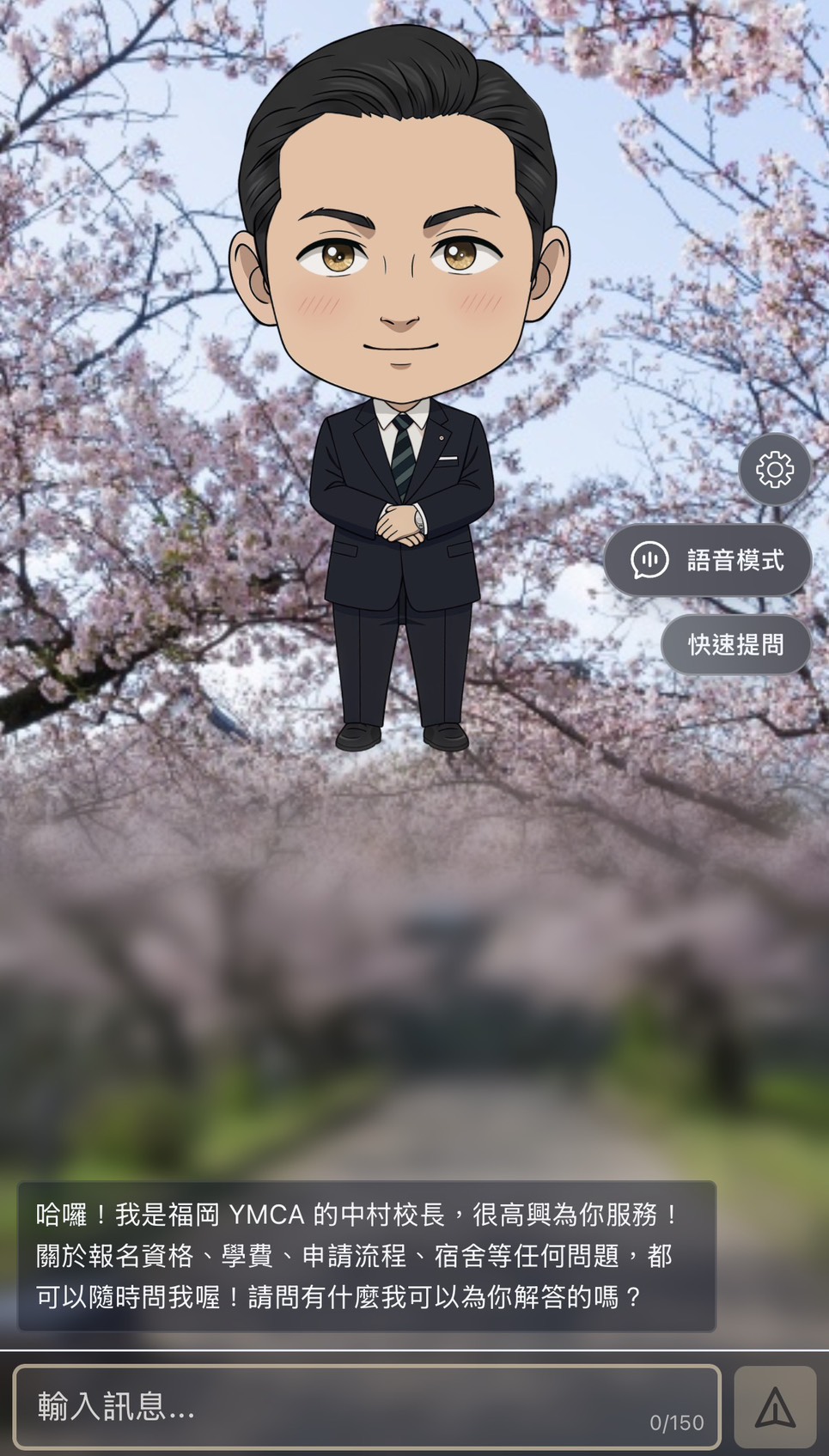Viewport: 829px width, 1456px height.
Task: Switch to 語音模式 voice mode
Action: (x=708, y=560)
